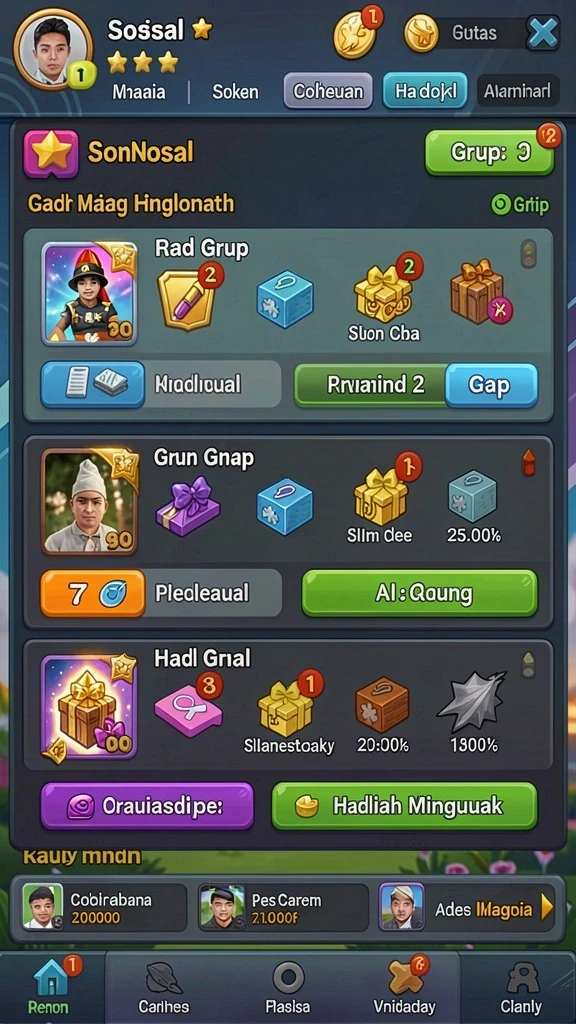This screenshot has width=576, height=1024.
Task: Expand Ades Magoia with the arrow
Action: point(547,908)
